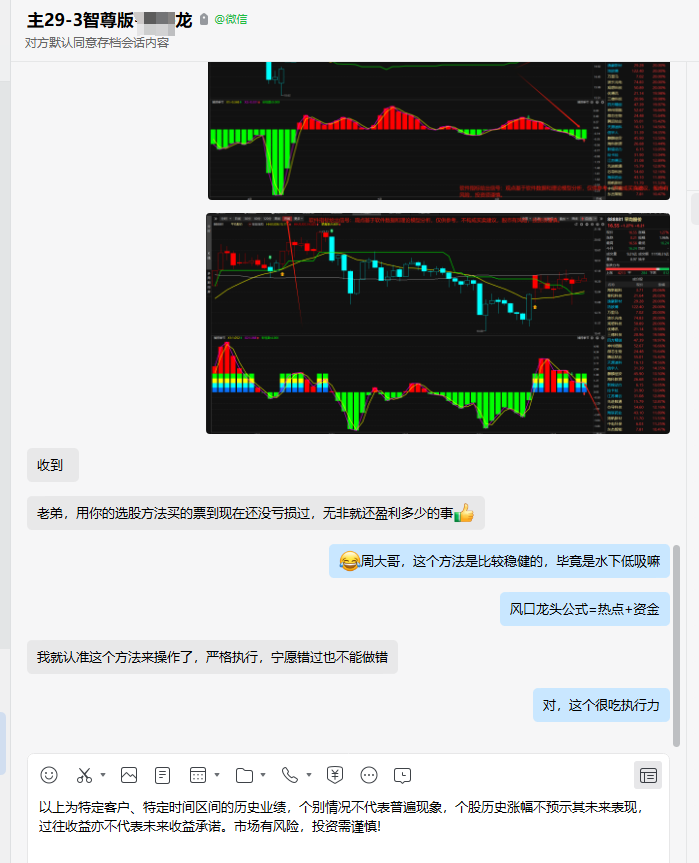Tap the "收到" message bubble

point(51,465)
